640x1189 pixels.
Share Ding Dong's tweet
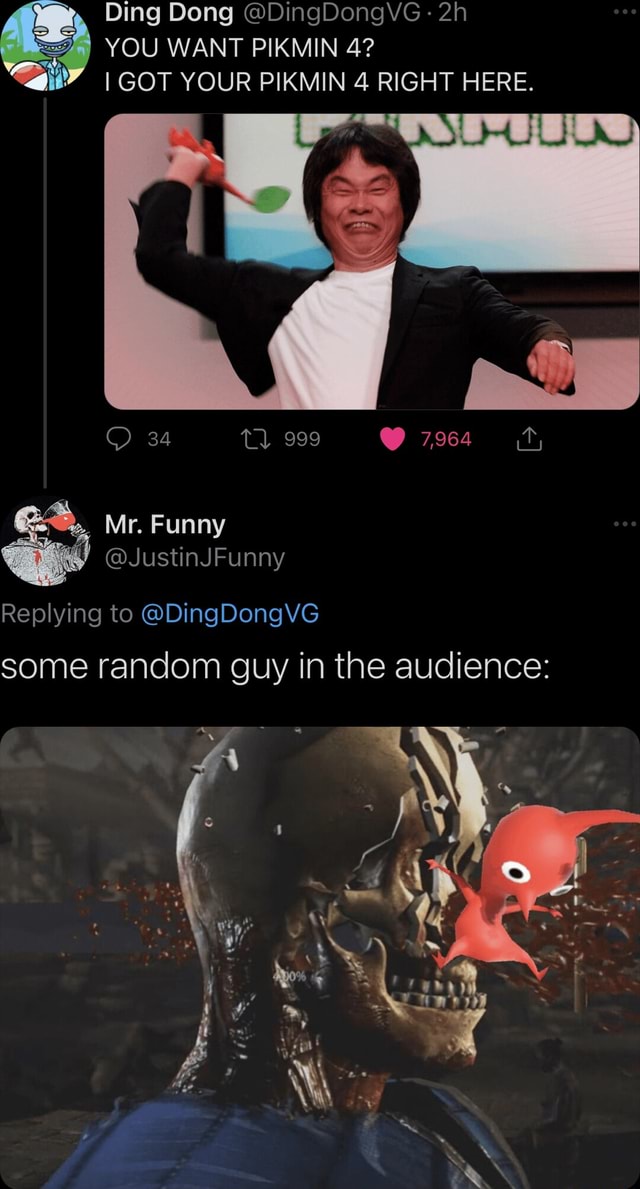pyautogui.click(x=527, y=438)
